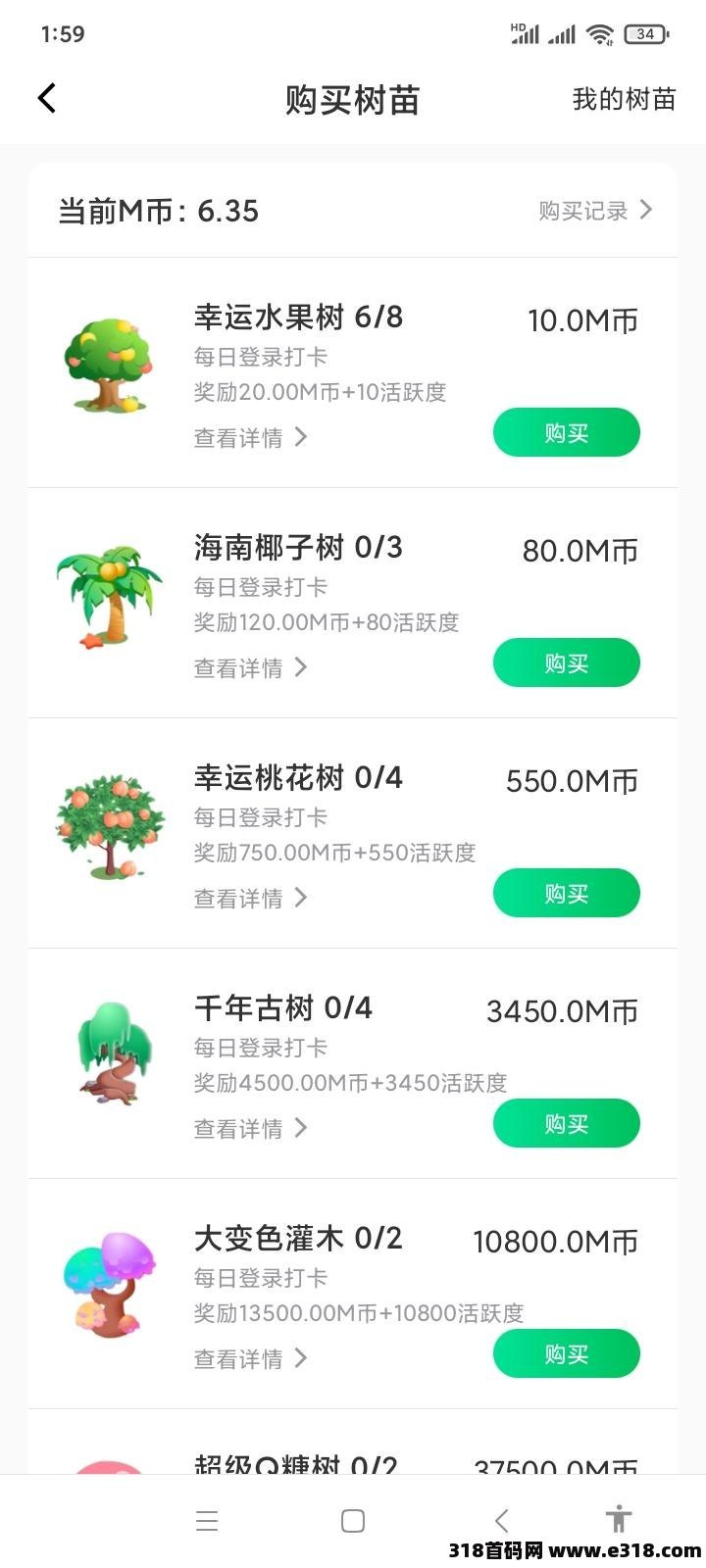Image resolution: width=706 pixels, height=1568 pixels.
Task: Open 我的树苗 in the top right
Action: 622,98
